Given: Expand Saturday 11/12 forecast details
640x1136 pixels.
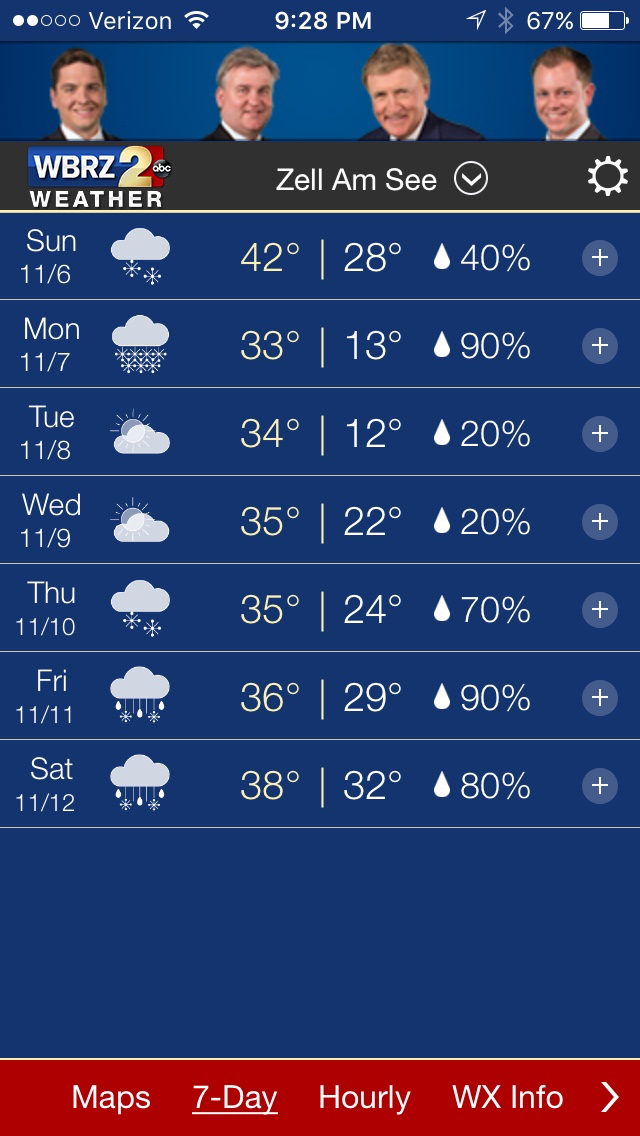Looking at the screenshot, I should coord(599,786).
